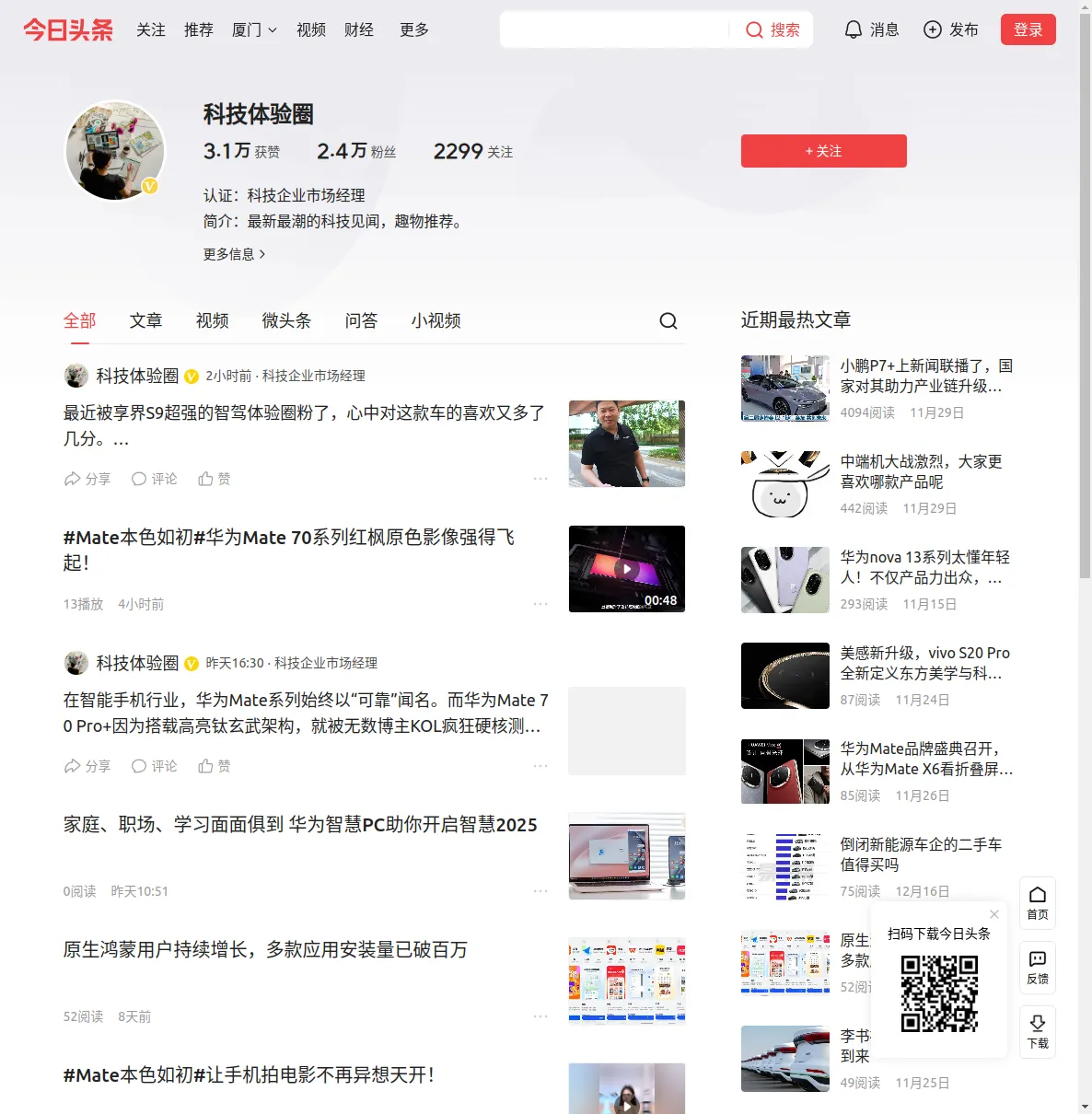Open 消息 notifications bell
Screen dimensions: 1092x1114
tap(871, 30)
